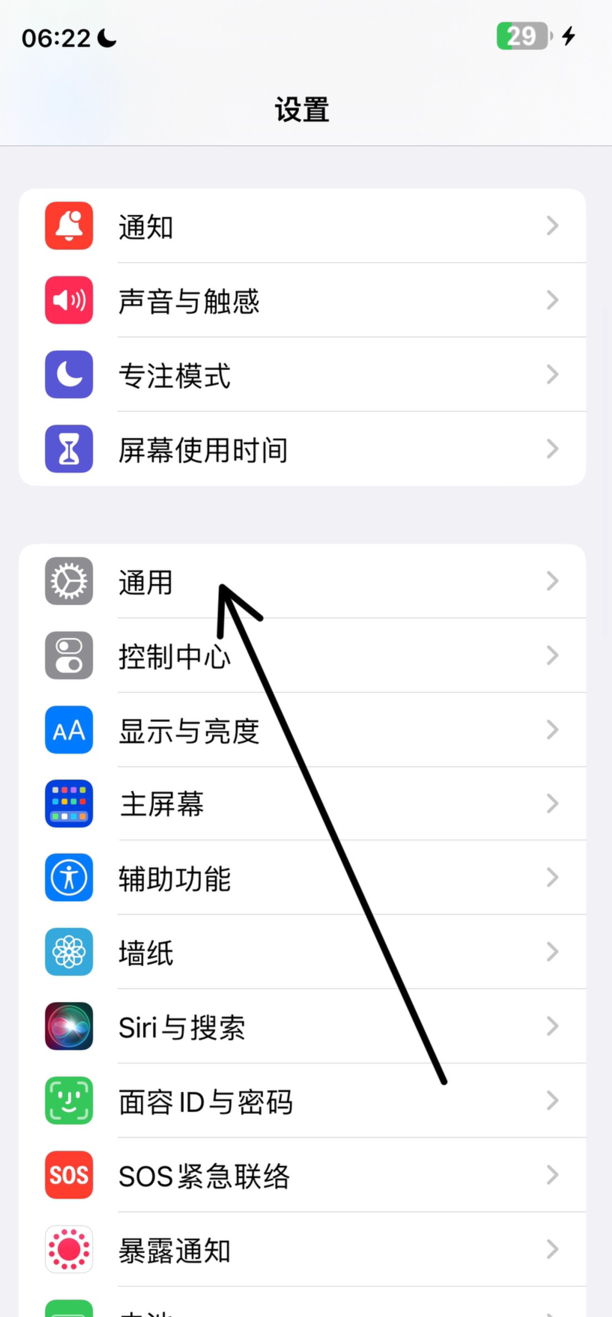Screen dimensions: 612x1317
Task: Tap the 通用 row
Action: 302,581
